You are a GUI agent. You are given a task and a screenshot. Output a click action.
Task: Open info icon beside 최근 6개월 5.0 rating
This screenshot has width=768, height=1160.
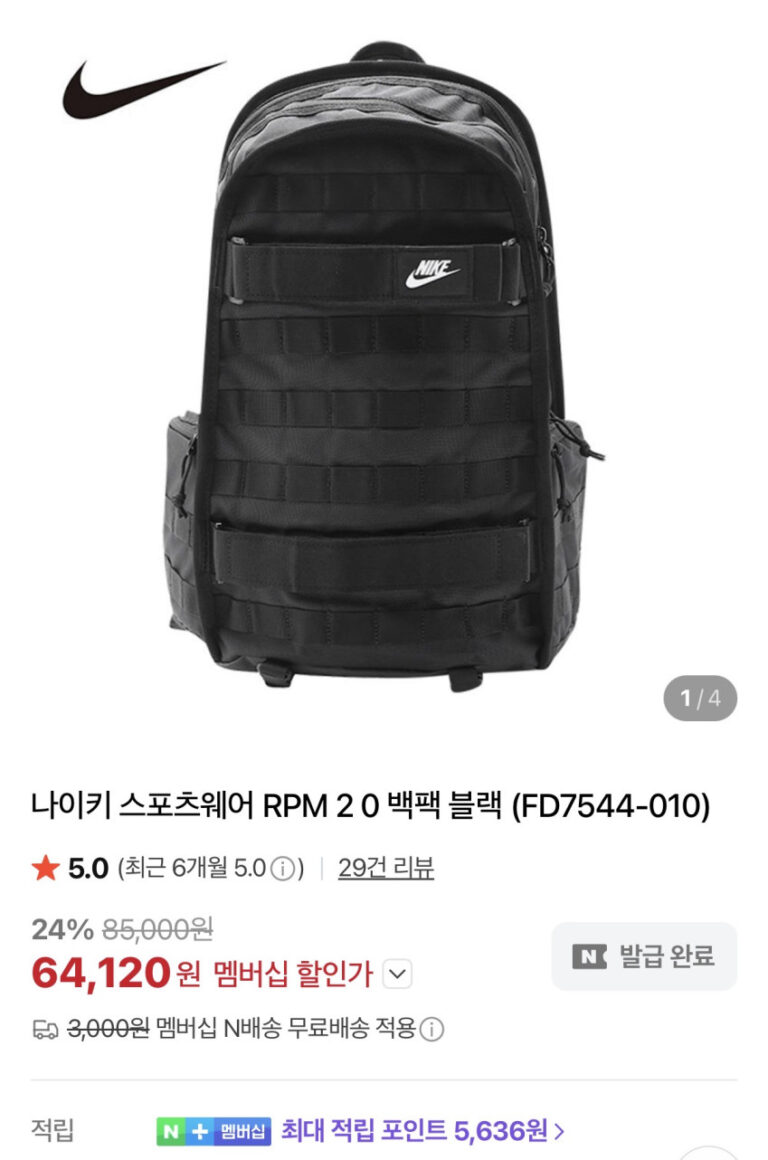[x=283, y=869]
